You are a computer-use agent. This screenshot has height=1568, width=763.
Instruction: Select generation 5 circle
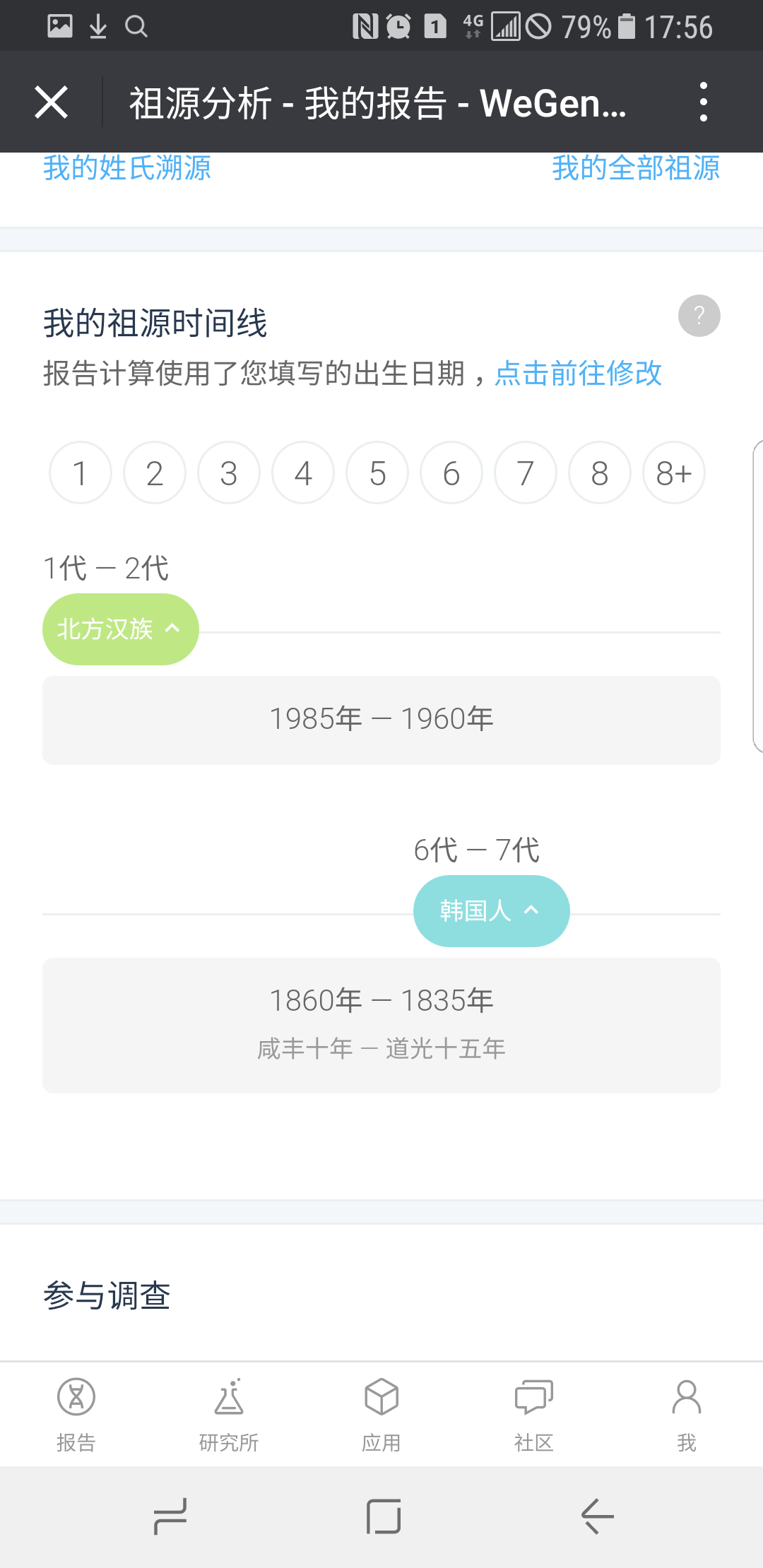click(x=377, y=473)
